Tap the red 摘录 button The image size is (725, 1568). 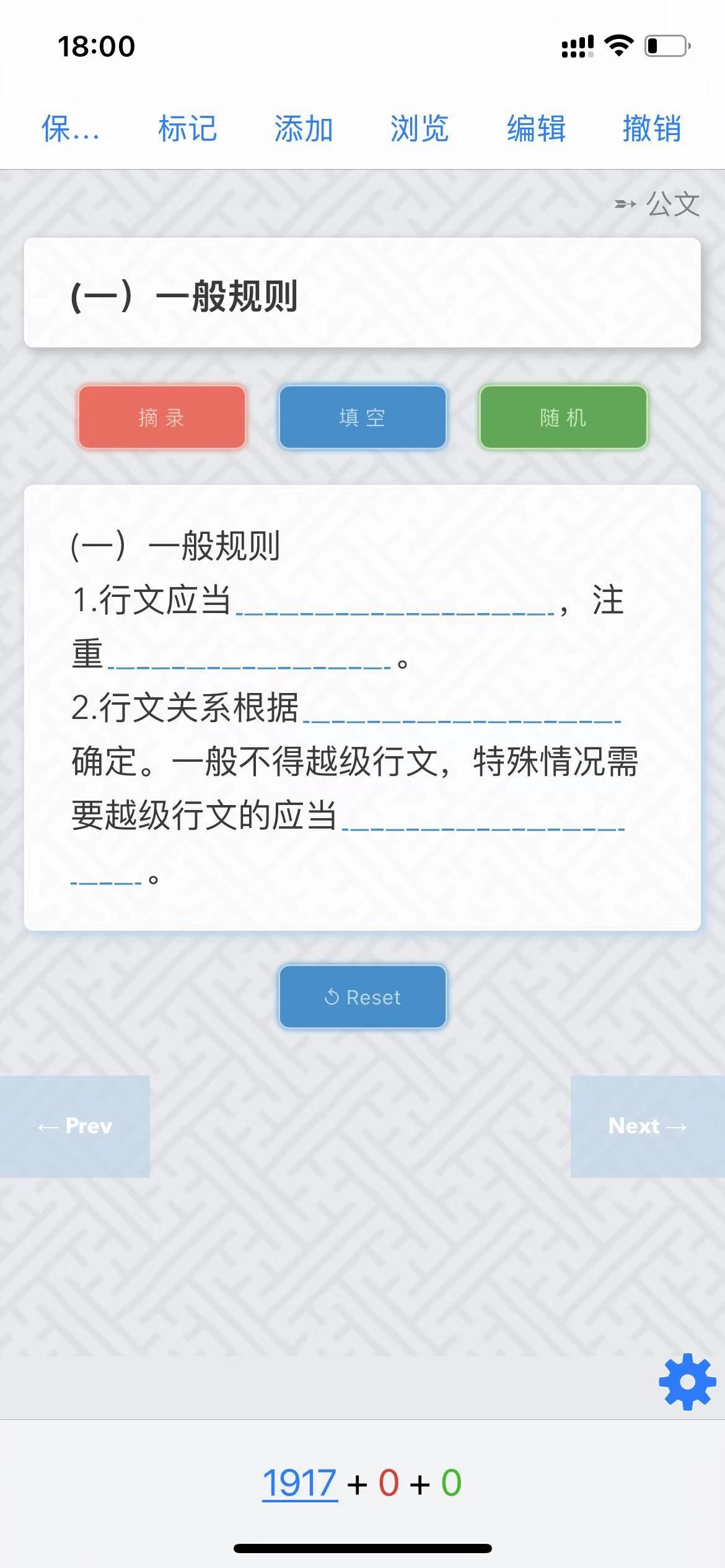pos(162,417)
